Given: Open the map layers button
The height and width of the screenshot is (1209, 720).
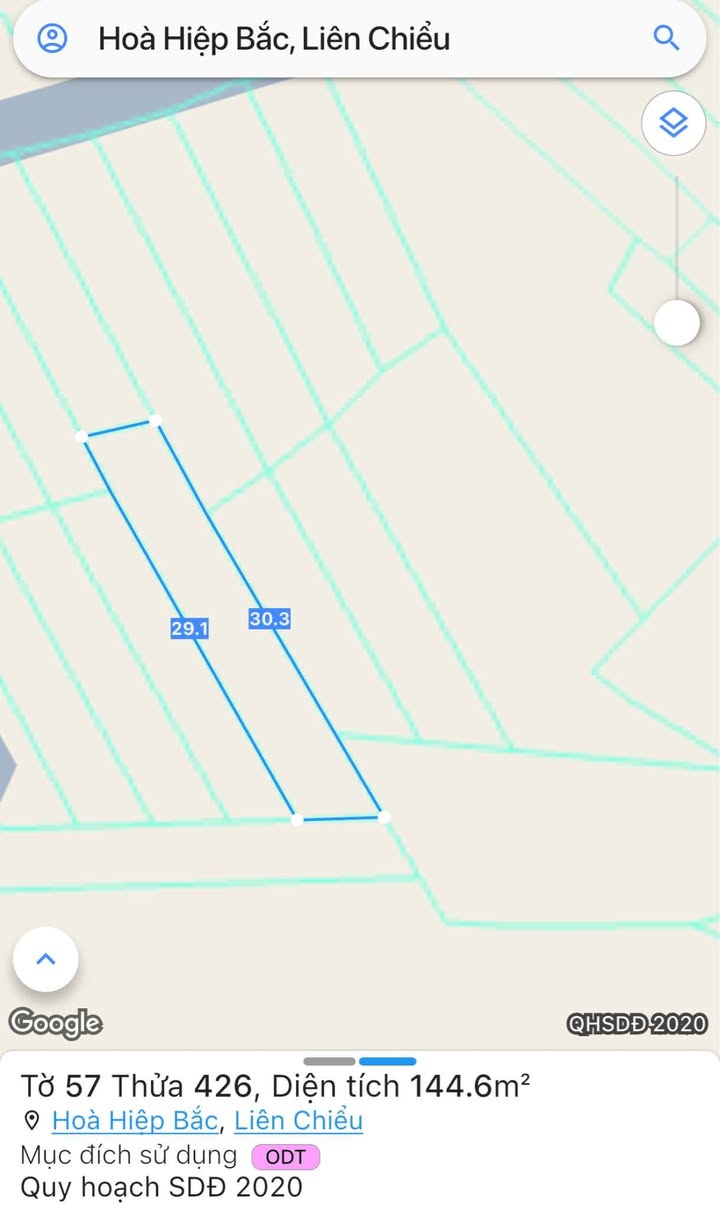Looking at the screenshot, I should pos(674,123).
